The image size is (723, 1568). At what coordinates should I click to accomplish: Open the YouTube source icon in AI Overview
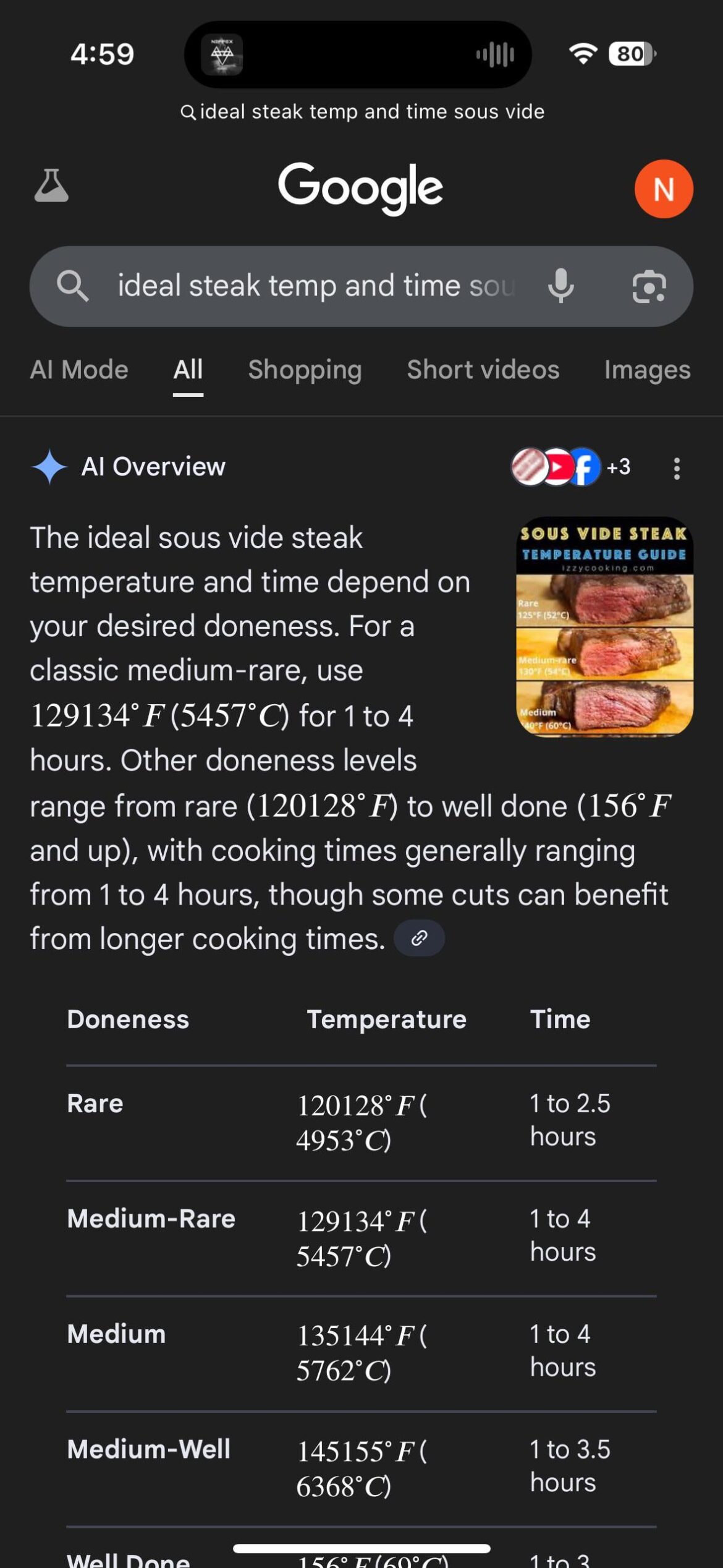tap(559, 468)
